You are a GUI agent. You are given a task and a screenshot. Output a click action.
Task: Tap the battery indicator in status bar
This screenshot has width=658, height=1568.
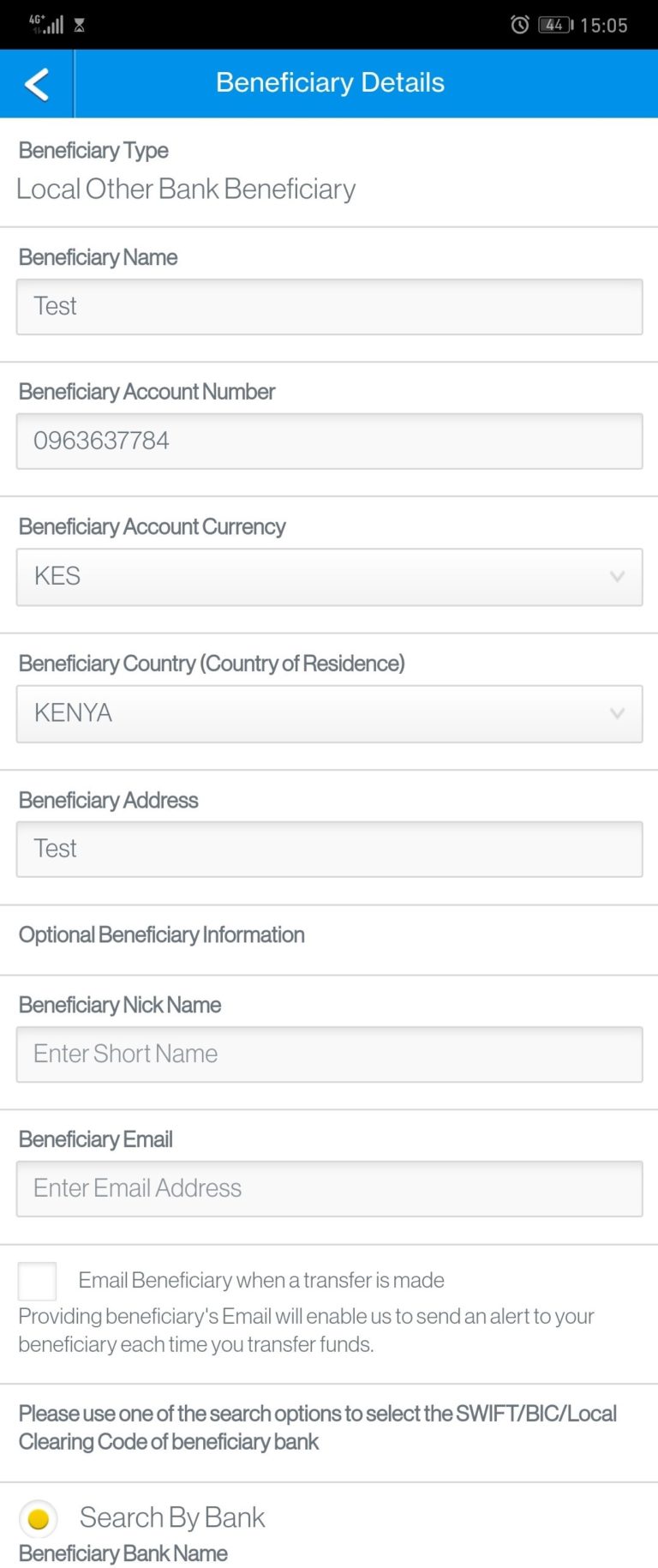(554, 24)
